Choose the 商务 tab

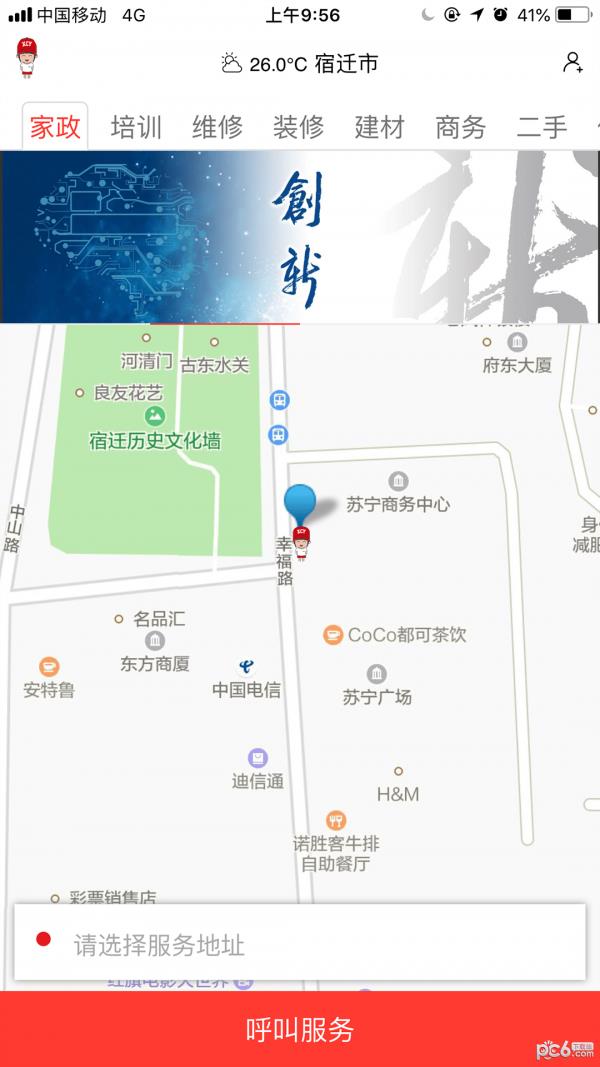coord(460,127)
